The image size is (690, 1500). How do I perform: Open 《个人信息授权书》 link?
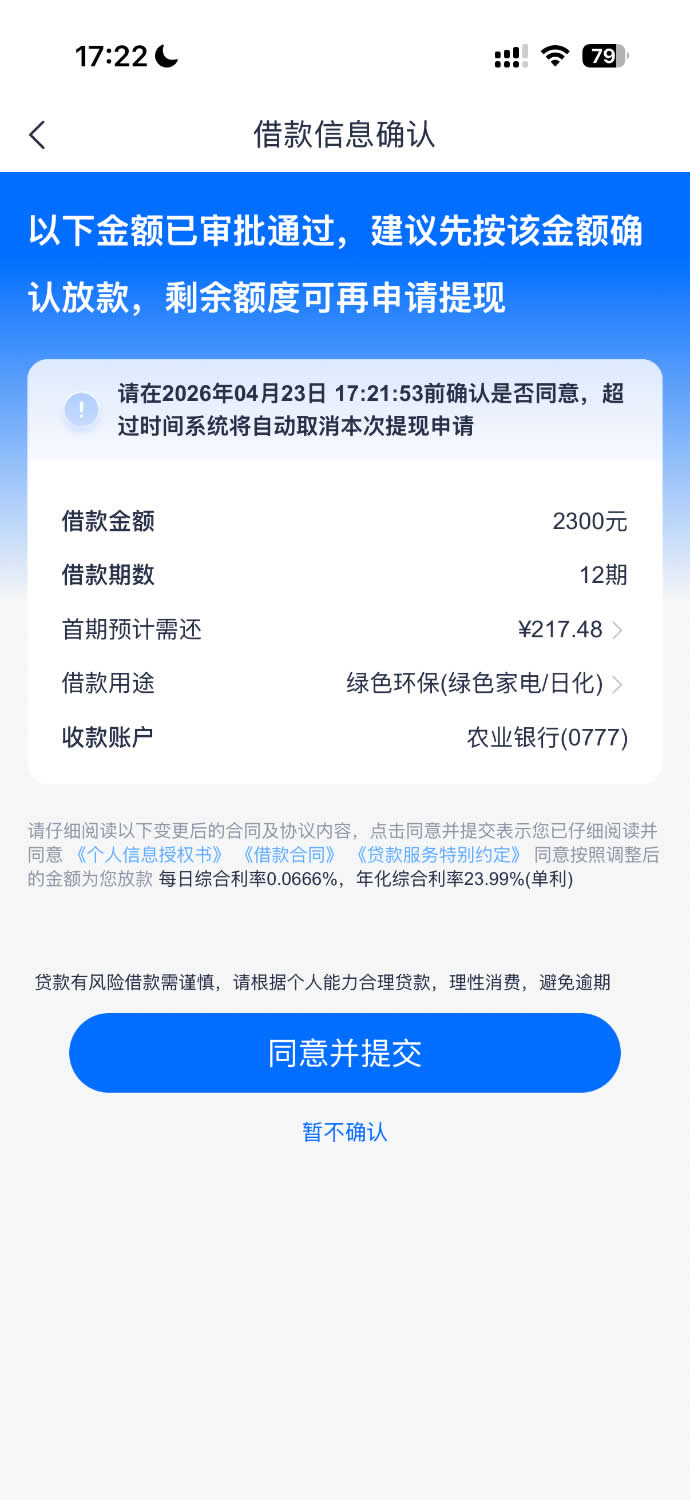pyautogui.click(x=149, y=856)
